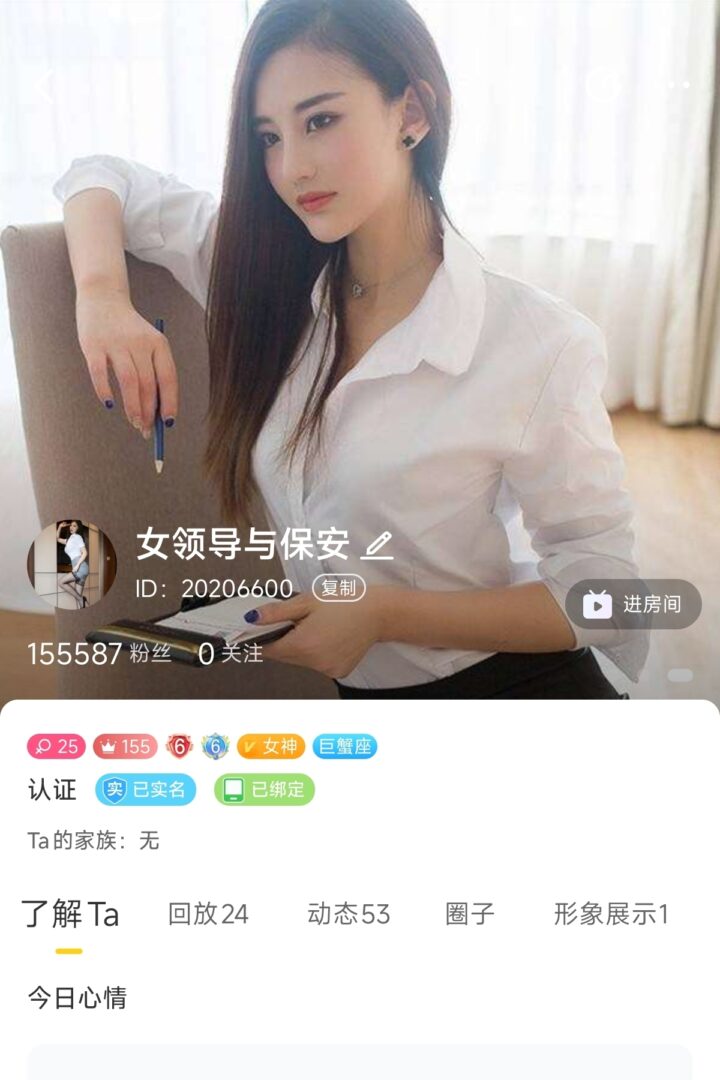720x1080 pixels.
Task: Select the 形象展示1 tab
Action: 611,913
